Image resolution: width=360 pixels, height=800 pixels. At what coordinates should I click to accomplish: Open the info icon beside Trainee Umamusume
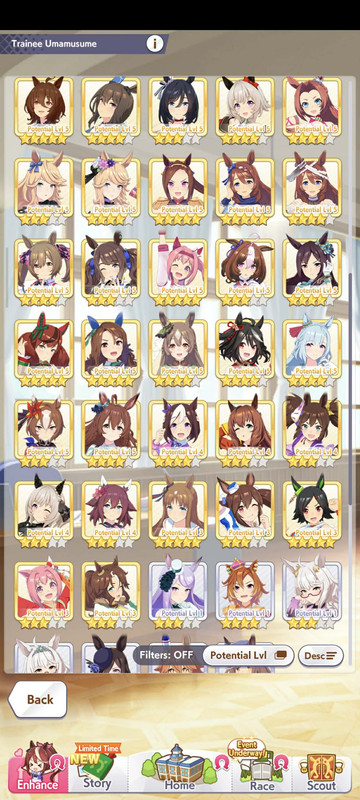click(155, 44)
